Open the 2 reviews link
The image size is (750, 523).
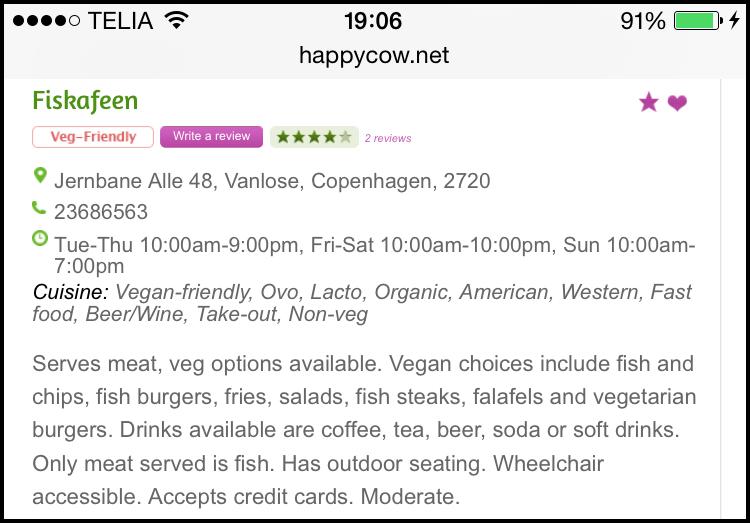388,138
